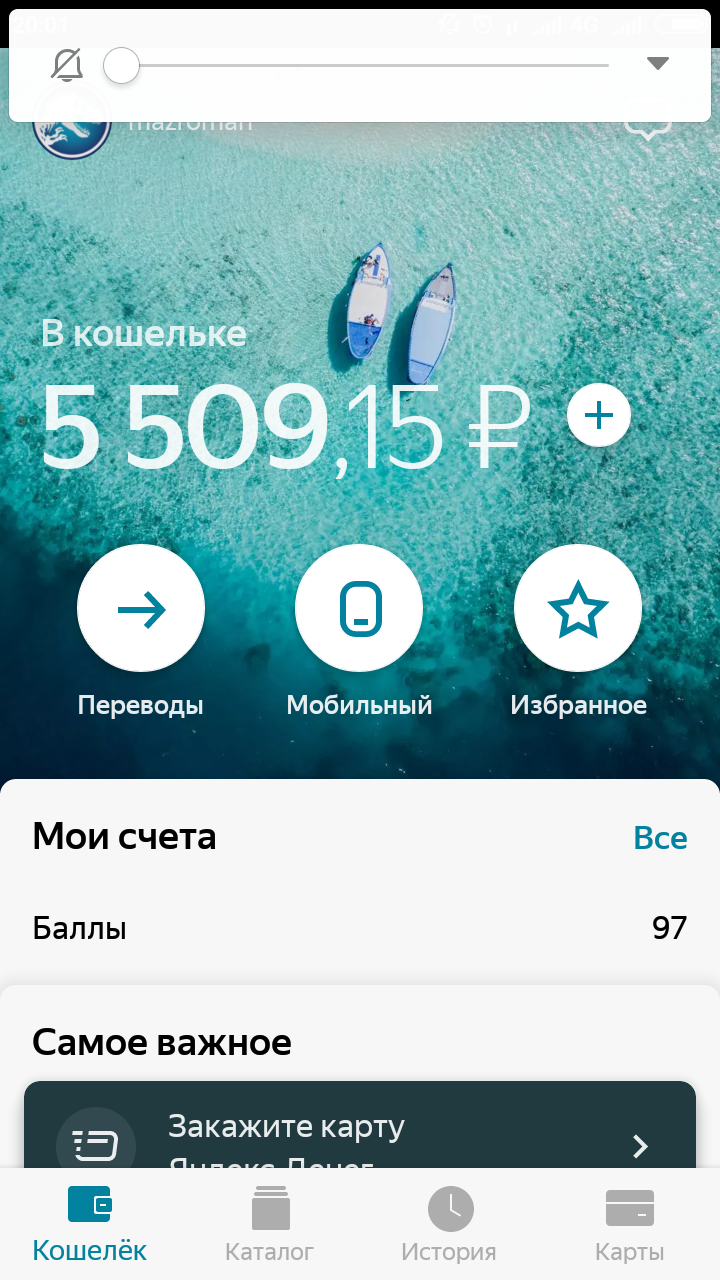Open the Закажите карту card offer

coord(360,1125)
